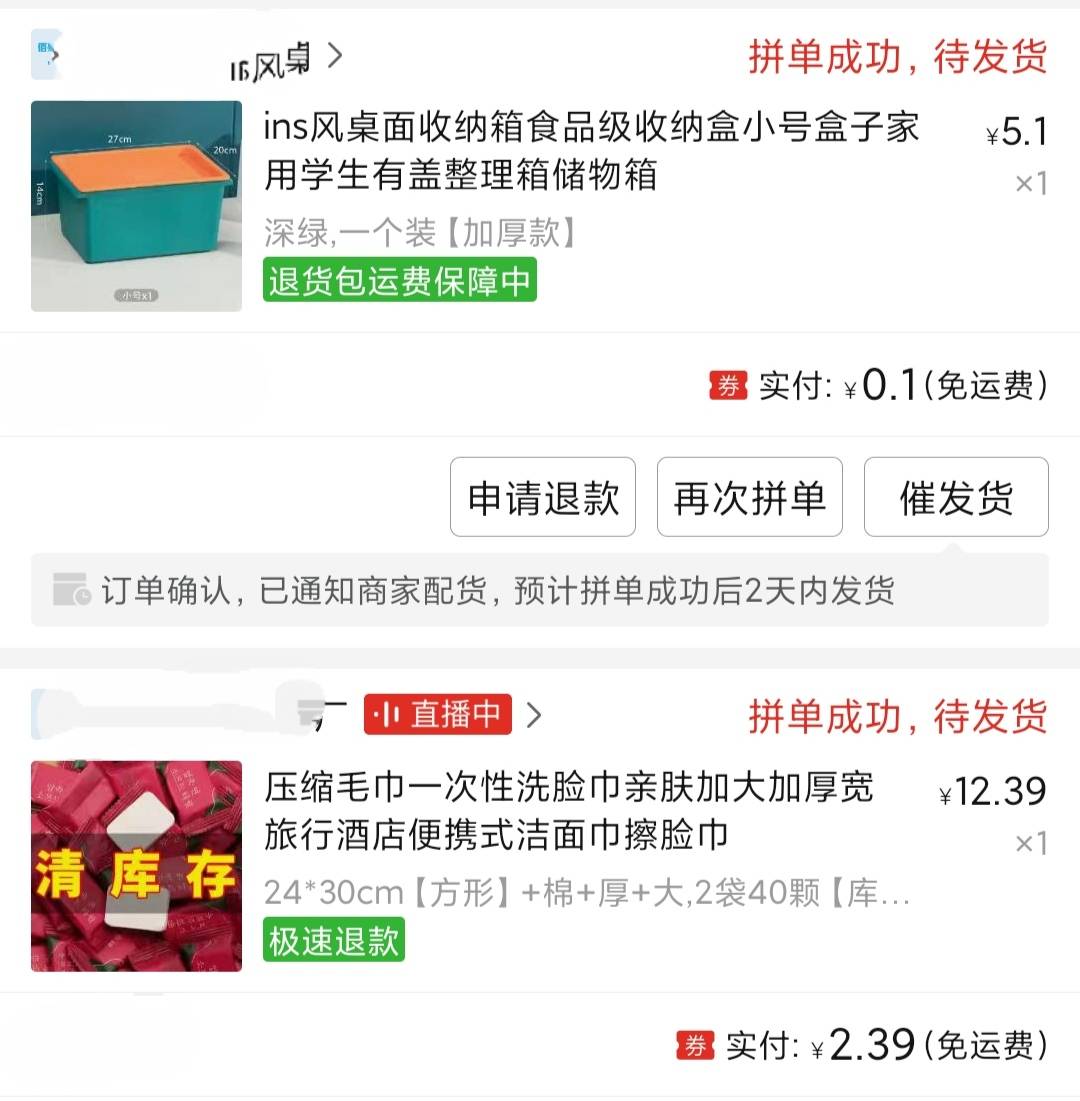Viewport: 1080px width, 1101px height.
Task: Click the 直播中 live-streaming badge
Action: click(x=438, y=715)
